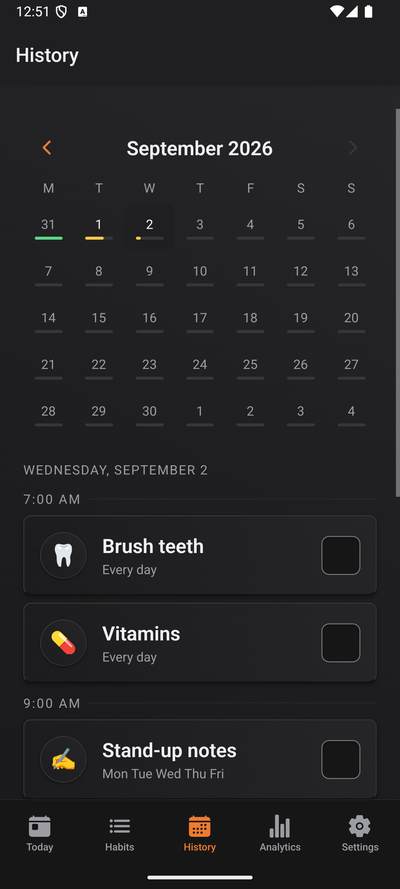Open the Analytics tab
400x889 pixels.
[280, 833]
